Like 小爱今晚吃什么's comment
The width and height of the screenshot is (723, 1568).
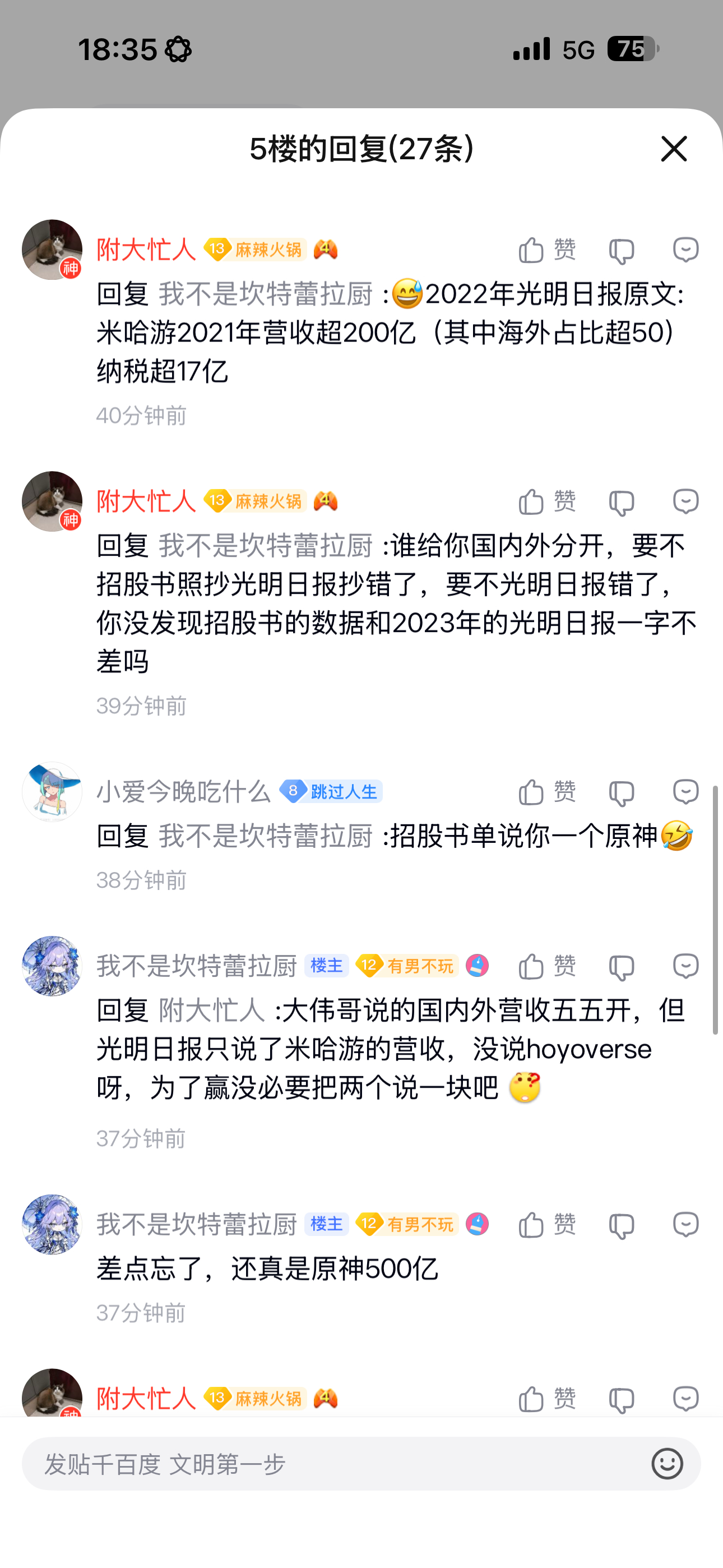(546, 792)
